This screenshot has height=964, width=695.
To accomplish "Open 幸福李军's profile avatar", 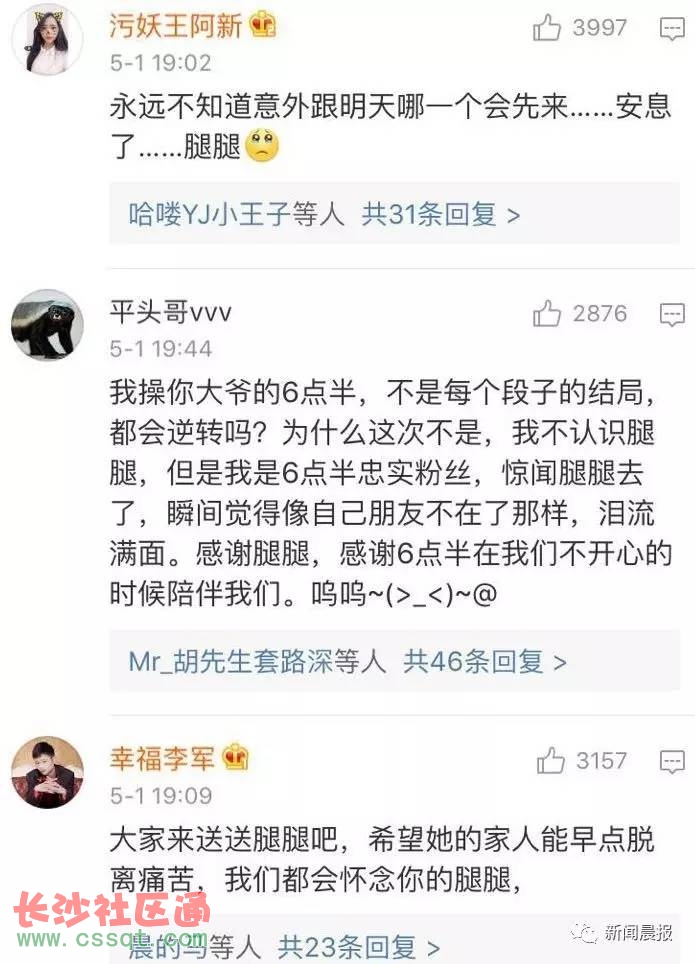I will coord(46,772).
